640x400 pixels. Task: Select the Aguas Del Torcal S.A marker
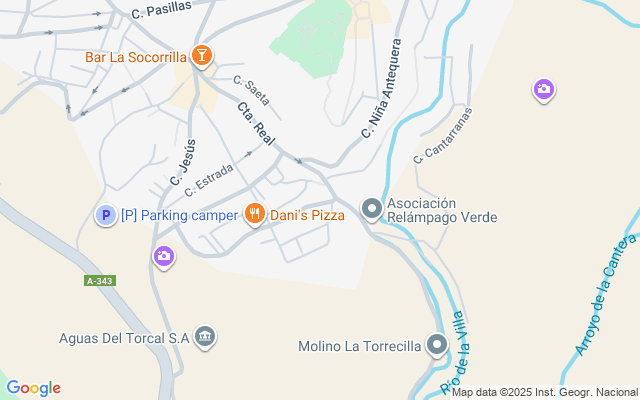point(206,337)
